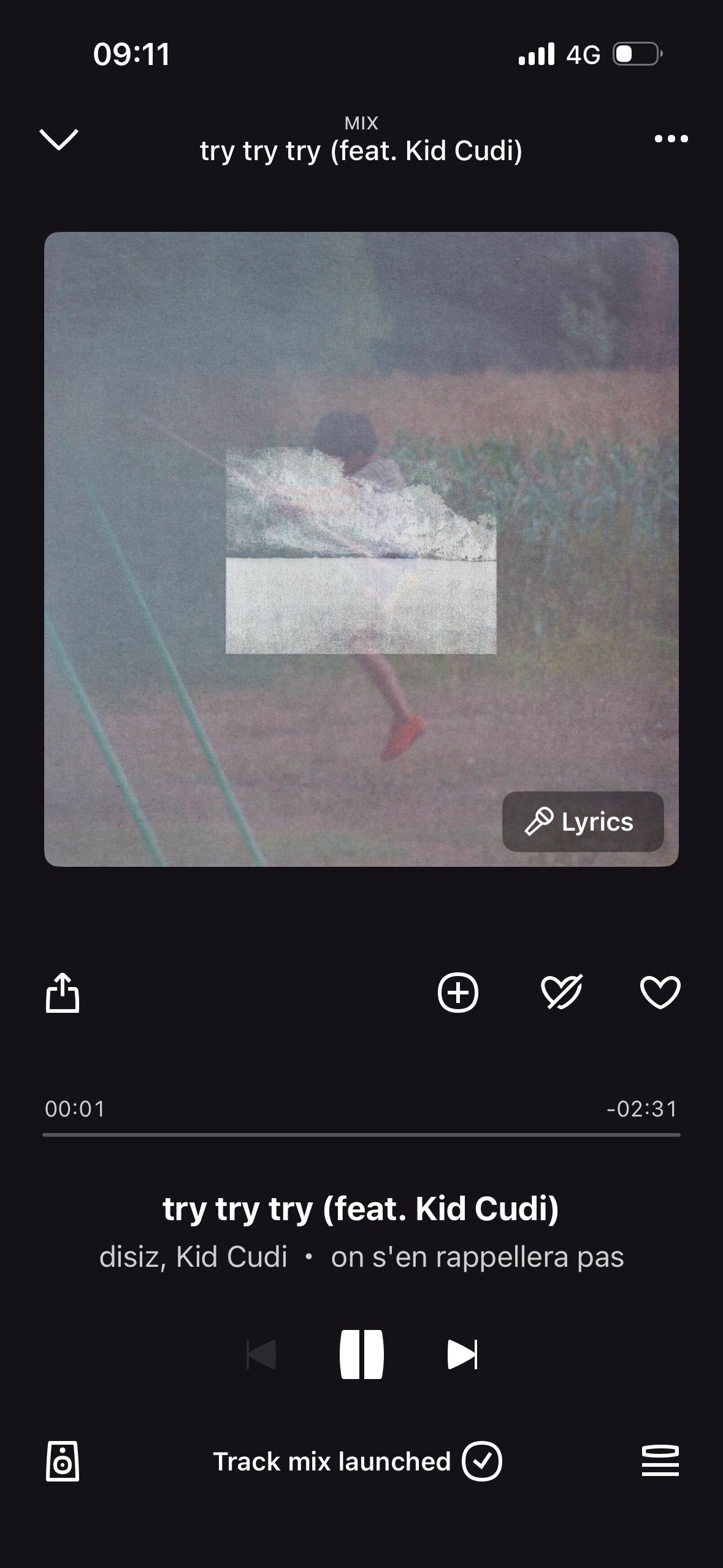View the album 'on s'en rappellera pas'

pos(476,1255)
